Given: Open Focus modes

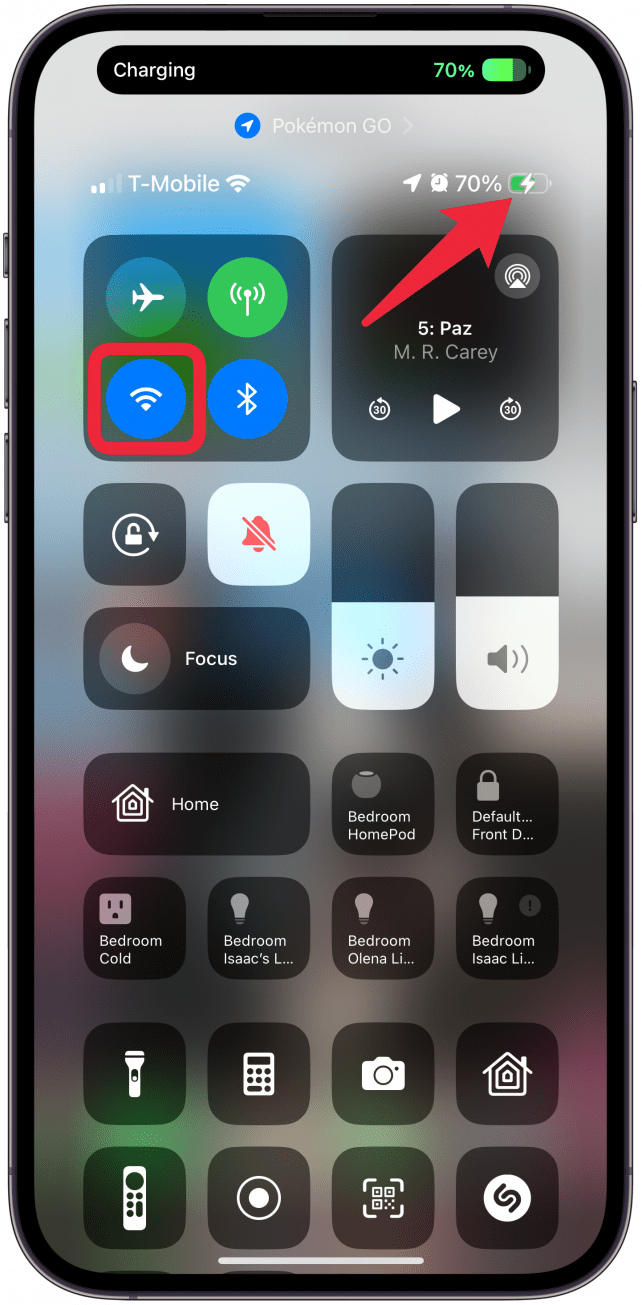Looking at the screenshot, I should click(x=197, y=658).
